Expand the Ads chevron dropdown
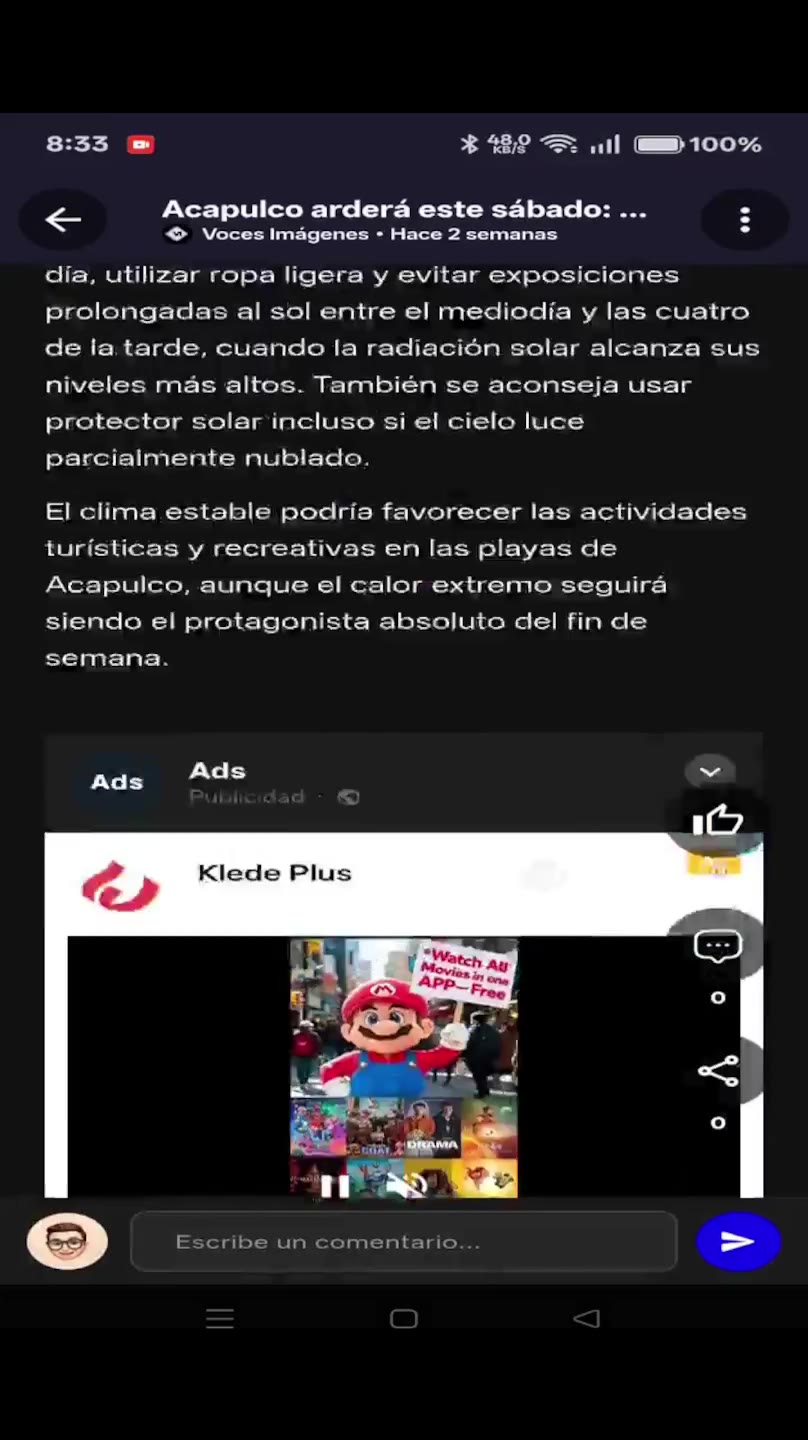The image size is (808, 1440). (x=710, y=772)
